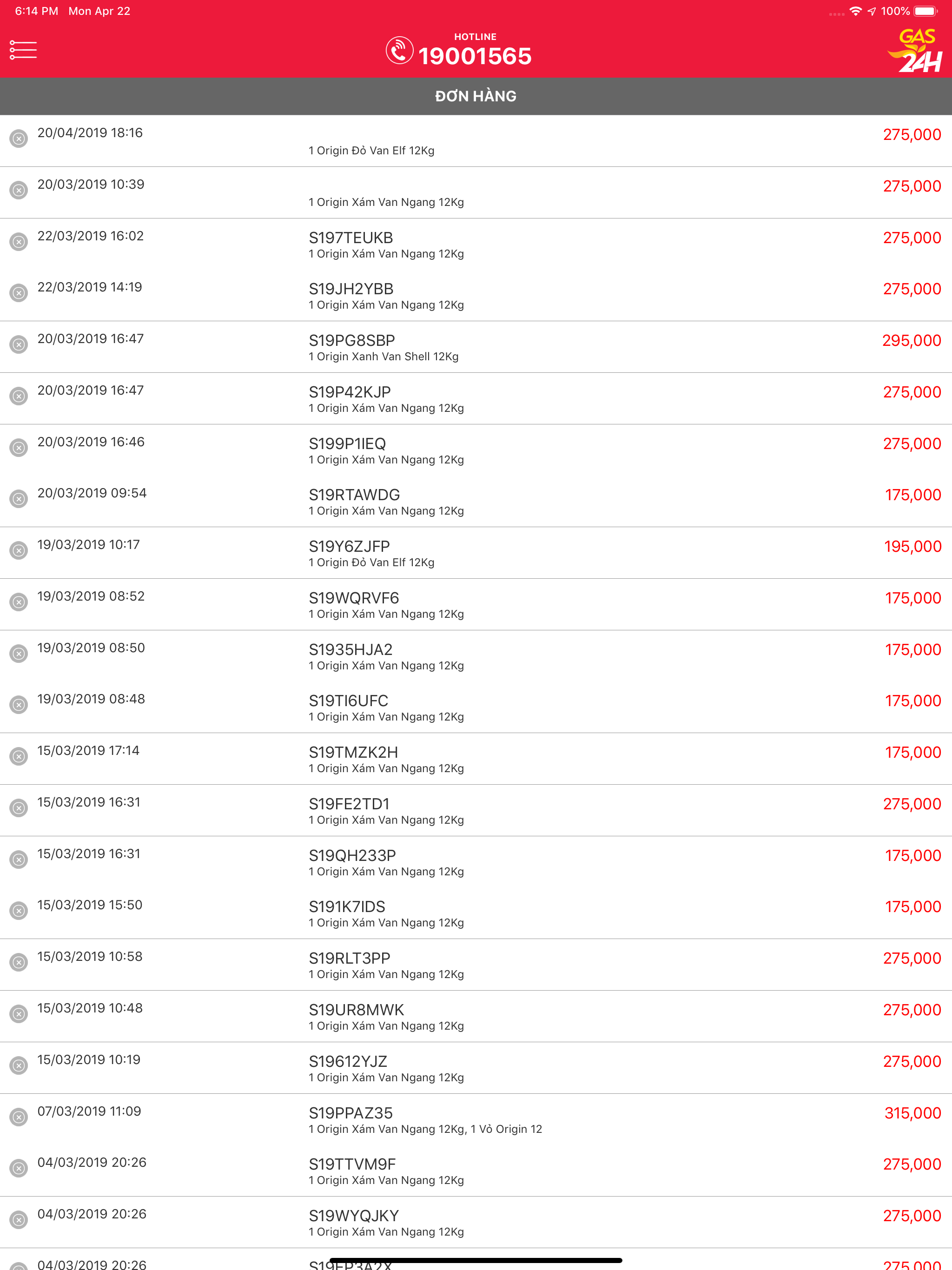Tap the cancel icon next to order S19RTAWDG

point(19,499)
